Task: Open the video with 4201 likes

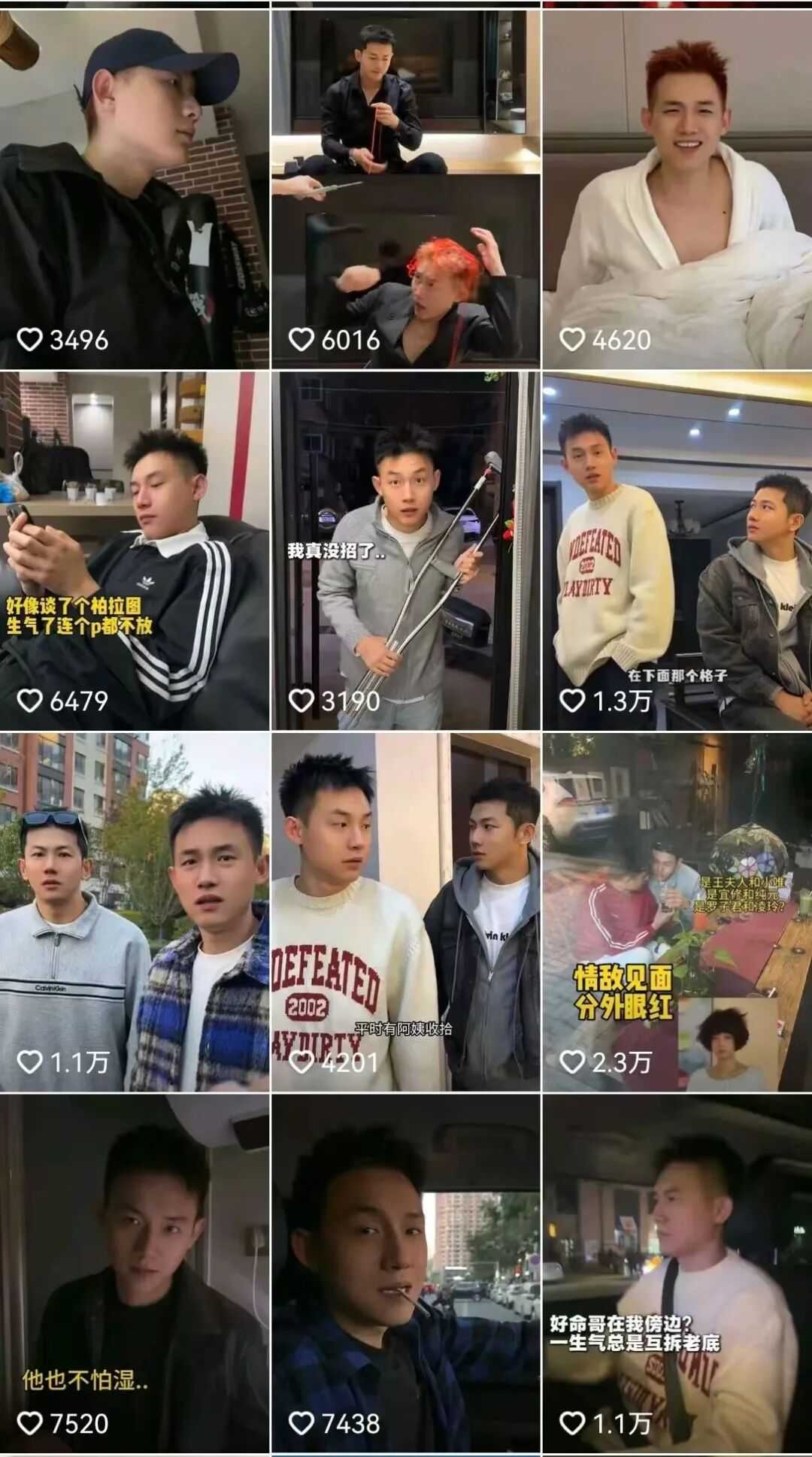Action: tap(405, 911)
